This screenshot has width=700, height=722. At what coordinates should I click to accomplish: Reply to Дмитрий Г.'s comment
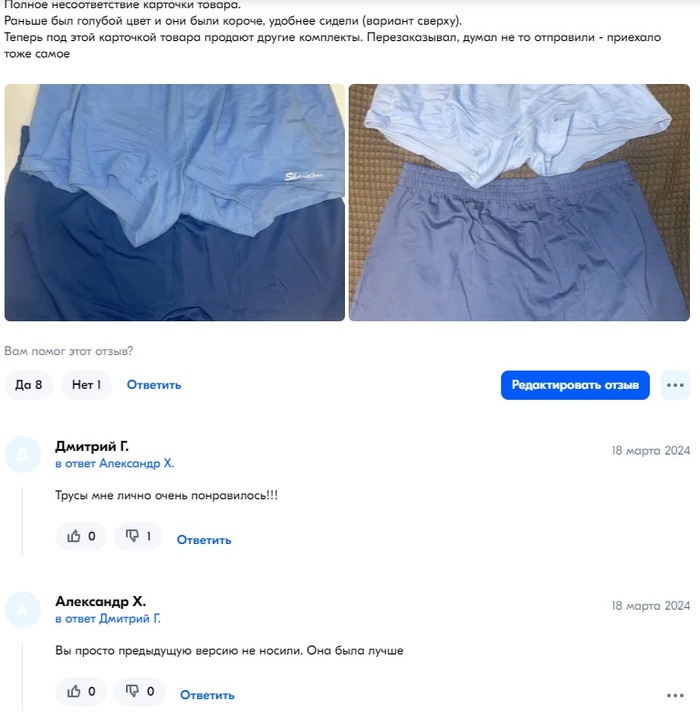click(204, 540)
